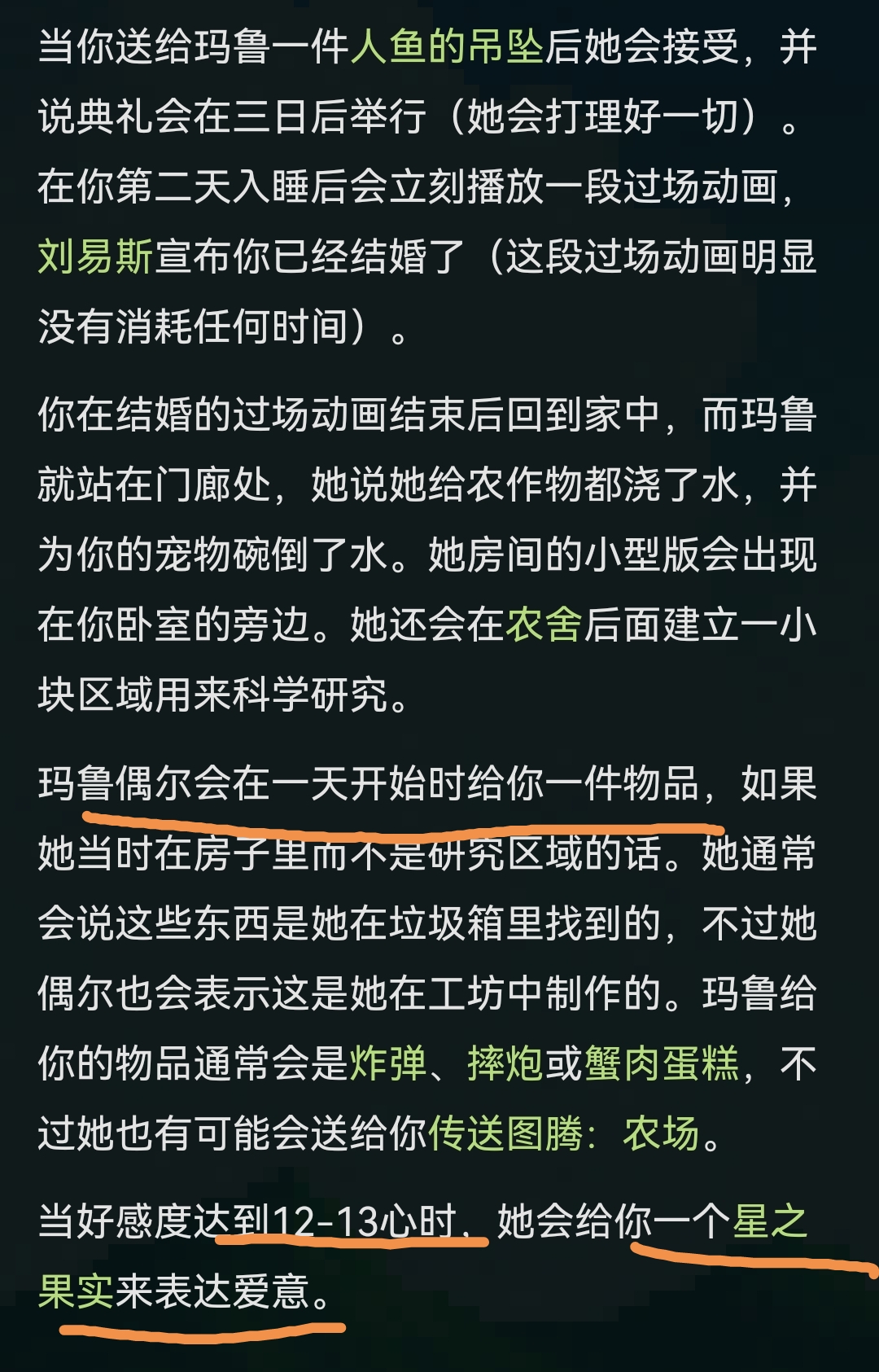Open the 炸弹 item link

pyautogui.click(x=387, y=1063)
